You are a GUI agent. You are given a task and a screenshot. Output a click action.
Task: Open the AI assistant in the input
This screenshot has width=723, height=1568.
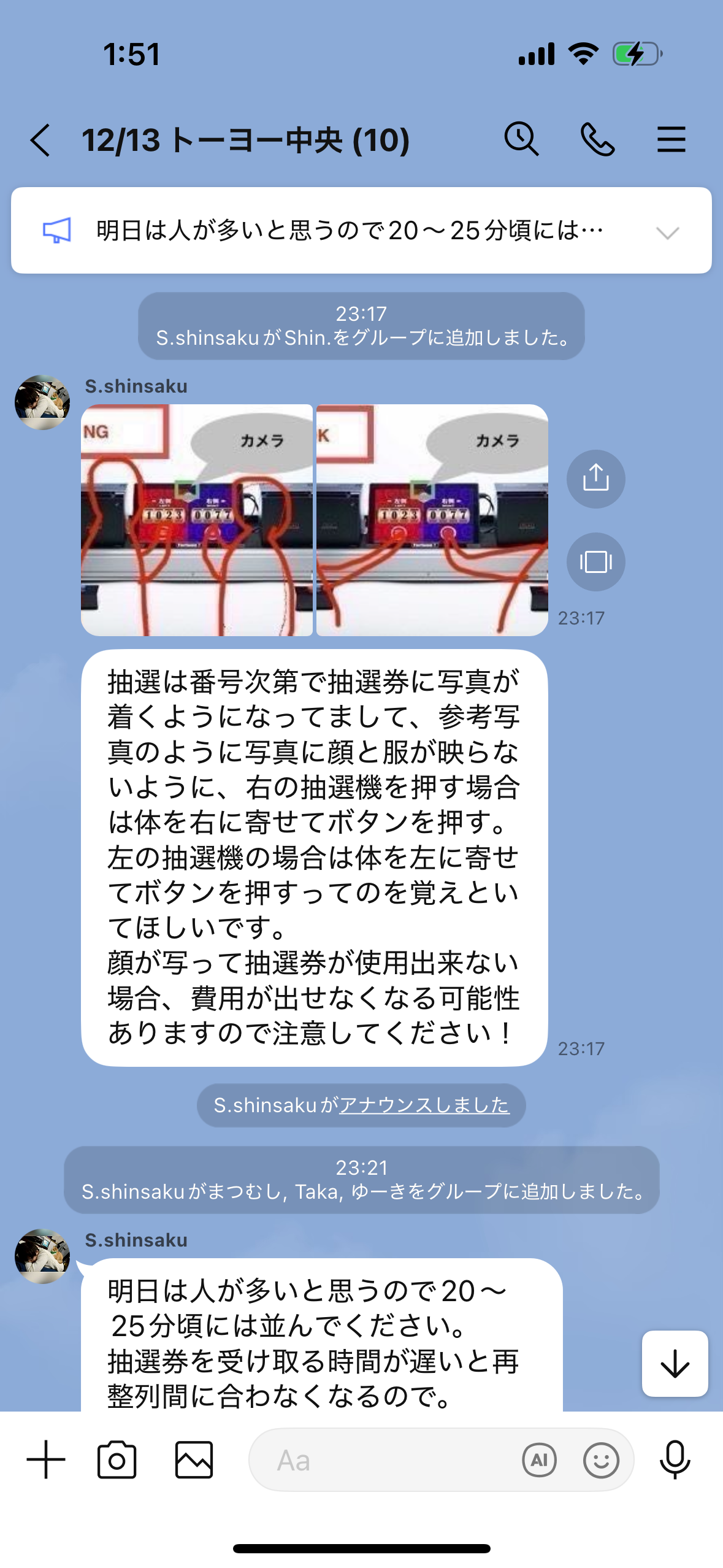[539, 1459]
